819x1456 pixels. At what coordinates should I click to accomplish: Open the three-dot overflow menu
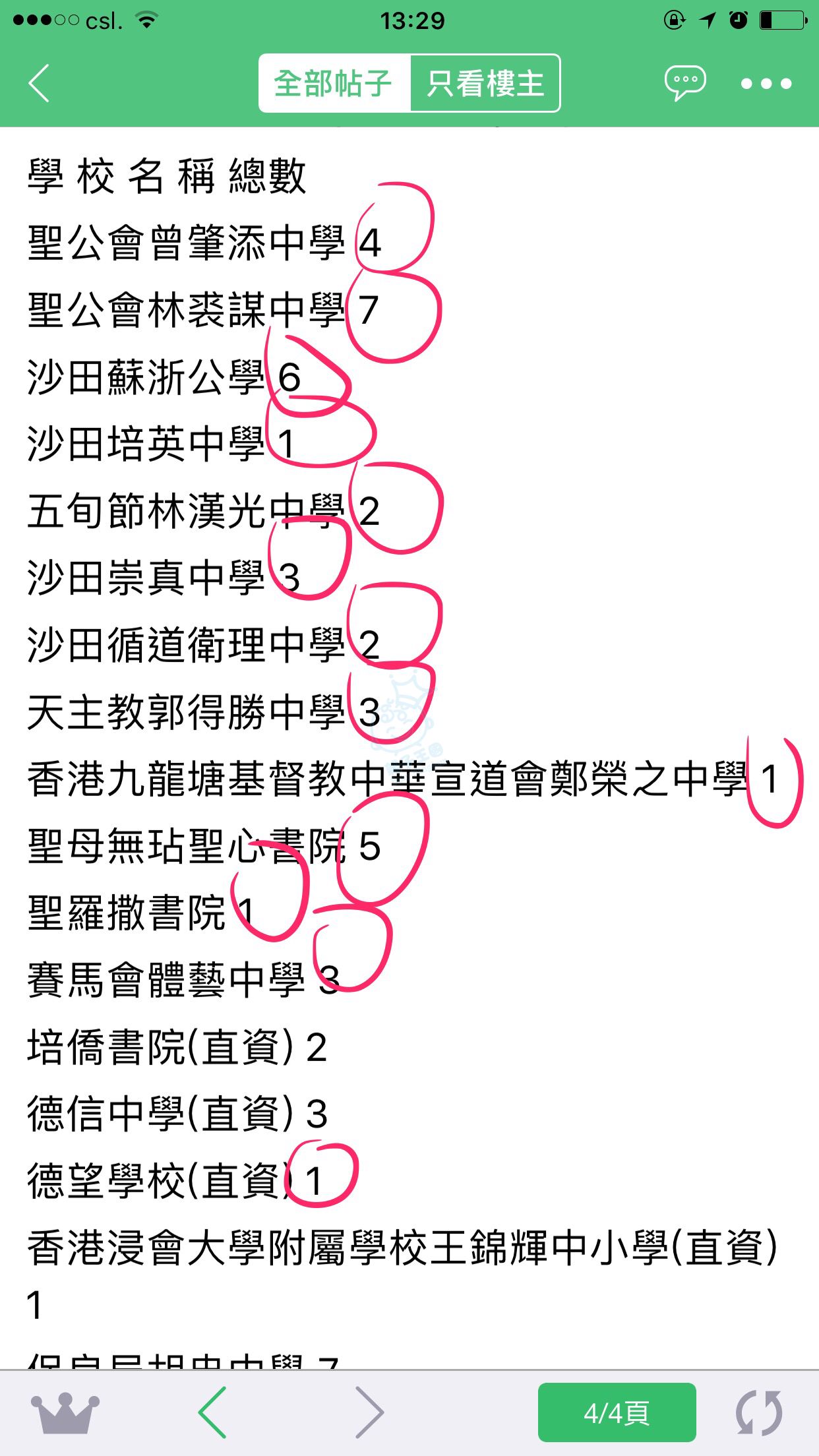click(766, 84)
